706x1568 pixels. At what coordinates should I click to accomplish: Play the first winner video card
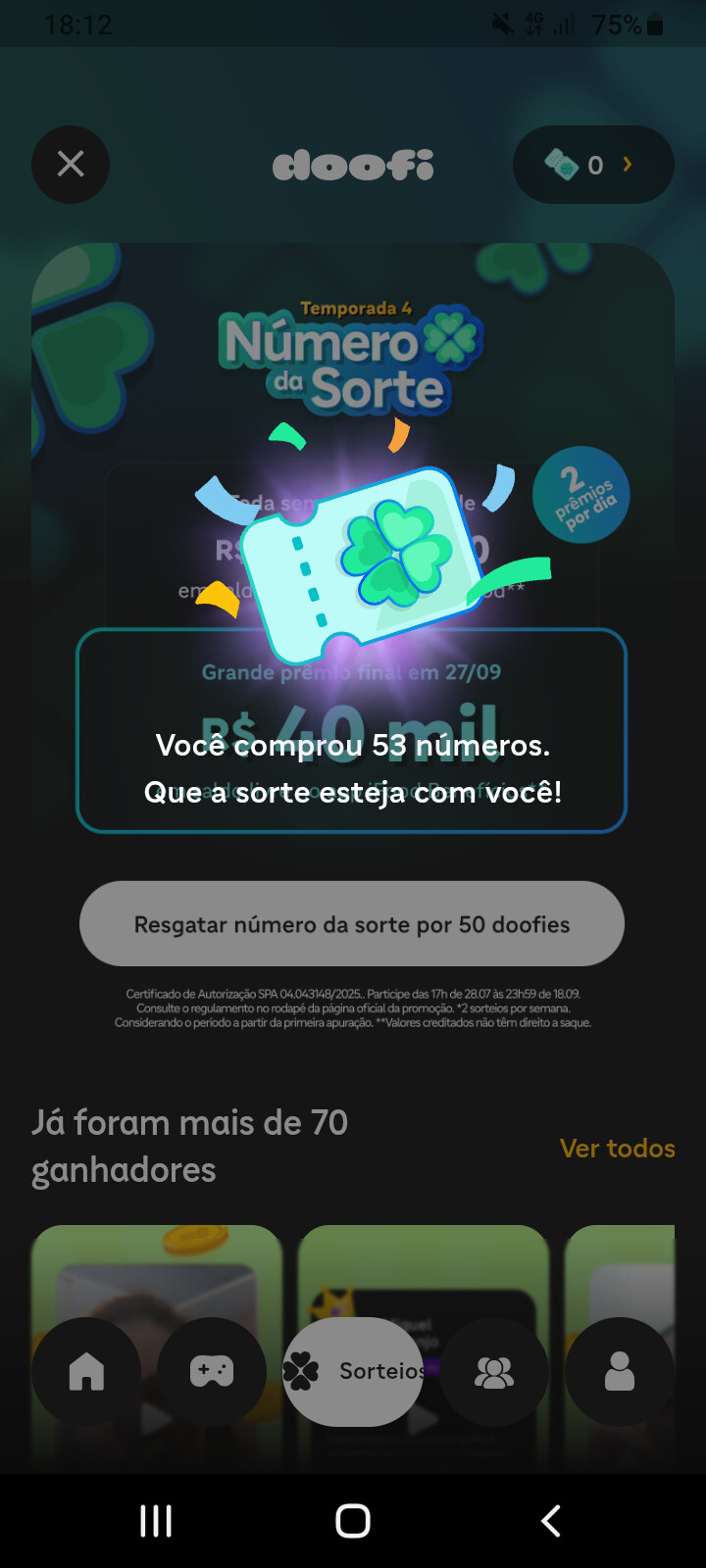pos(157,1284)
